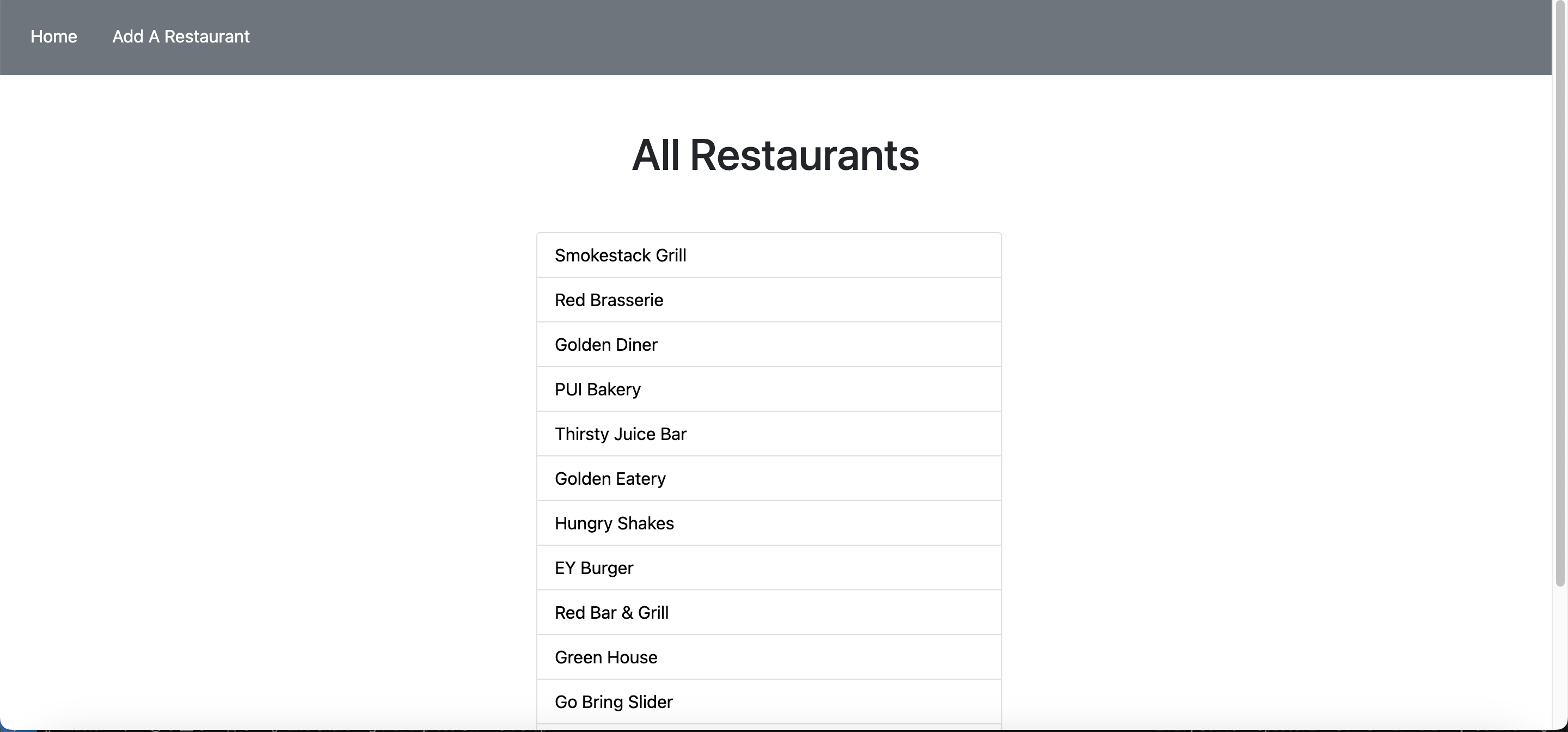Choose Hungry Shakes from the list

[x=614, y=523]
